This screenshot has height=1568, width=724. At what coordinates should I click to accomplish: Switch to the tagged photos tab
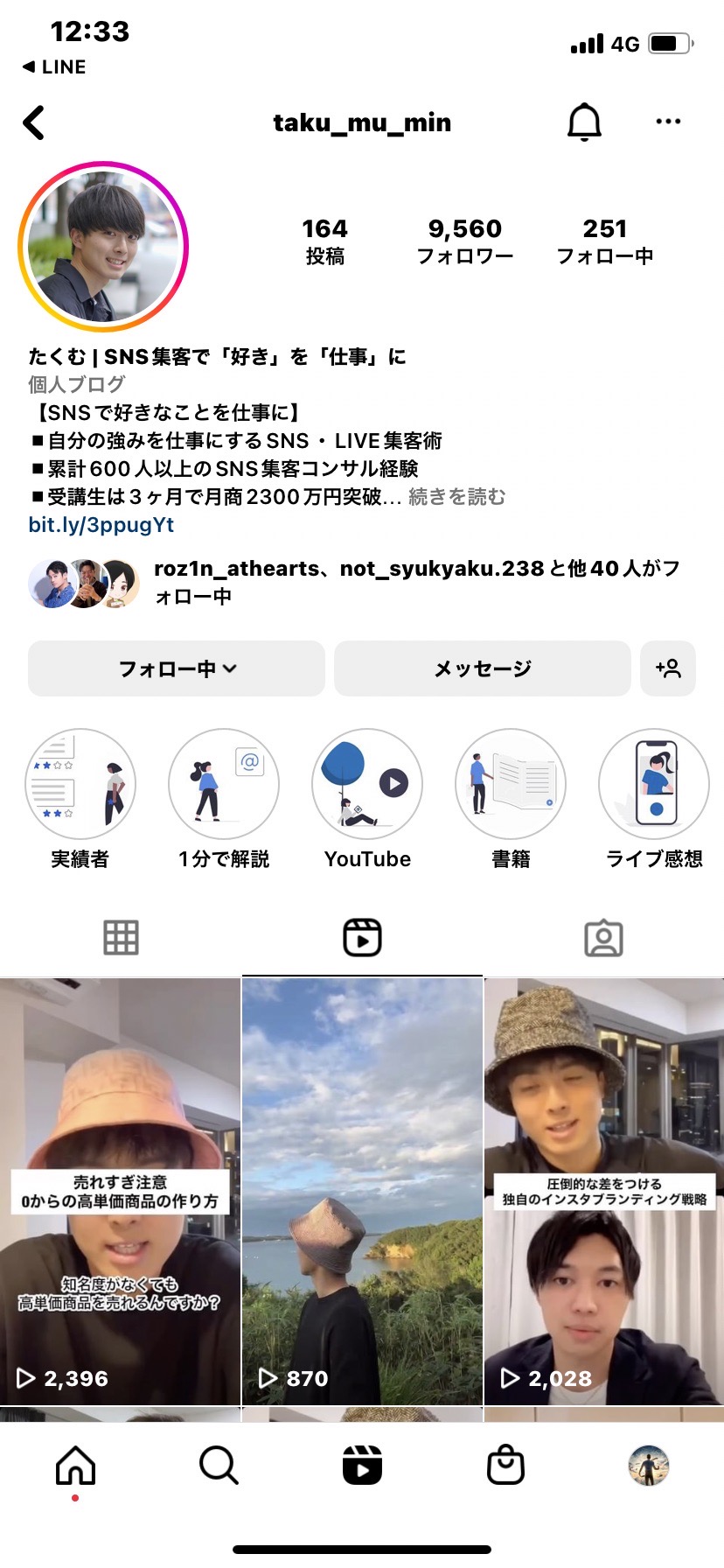point(603,938)
